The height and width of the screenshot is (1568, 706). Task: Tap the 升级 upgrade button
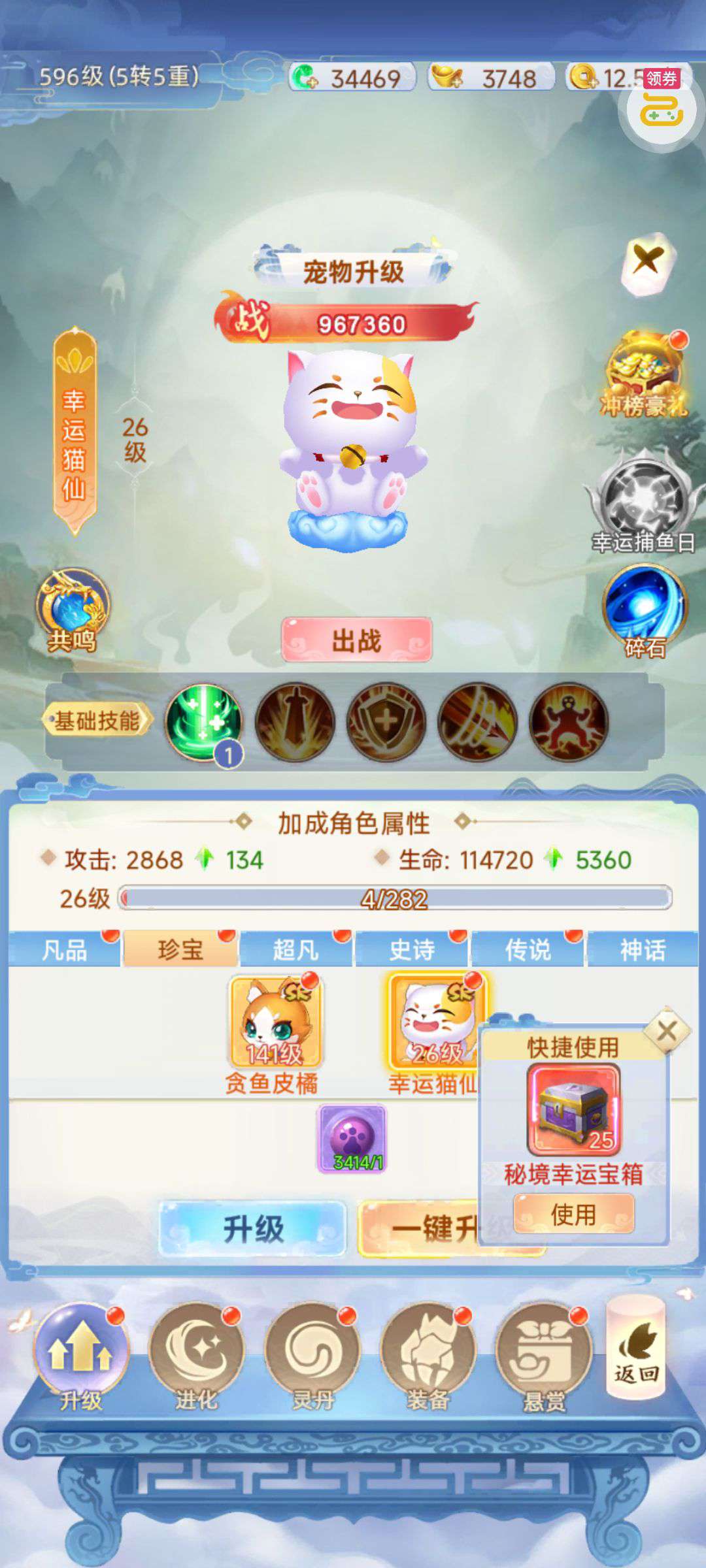pos(253,1228)
